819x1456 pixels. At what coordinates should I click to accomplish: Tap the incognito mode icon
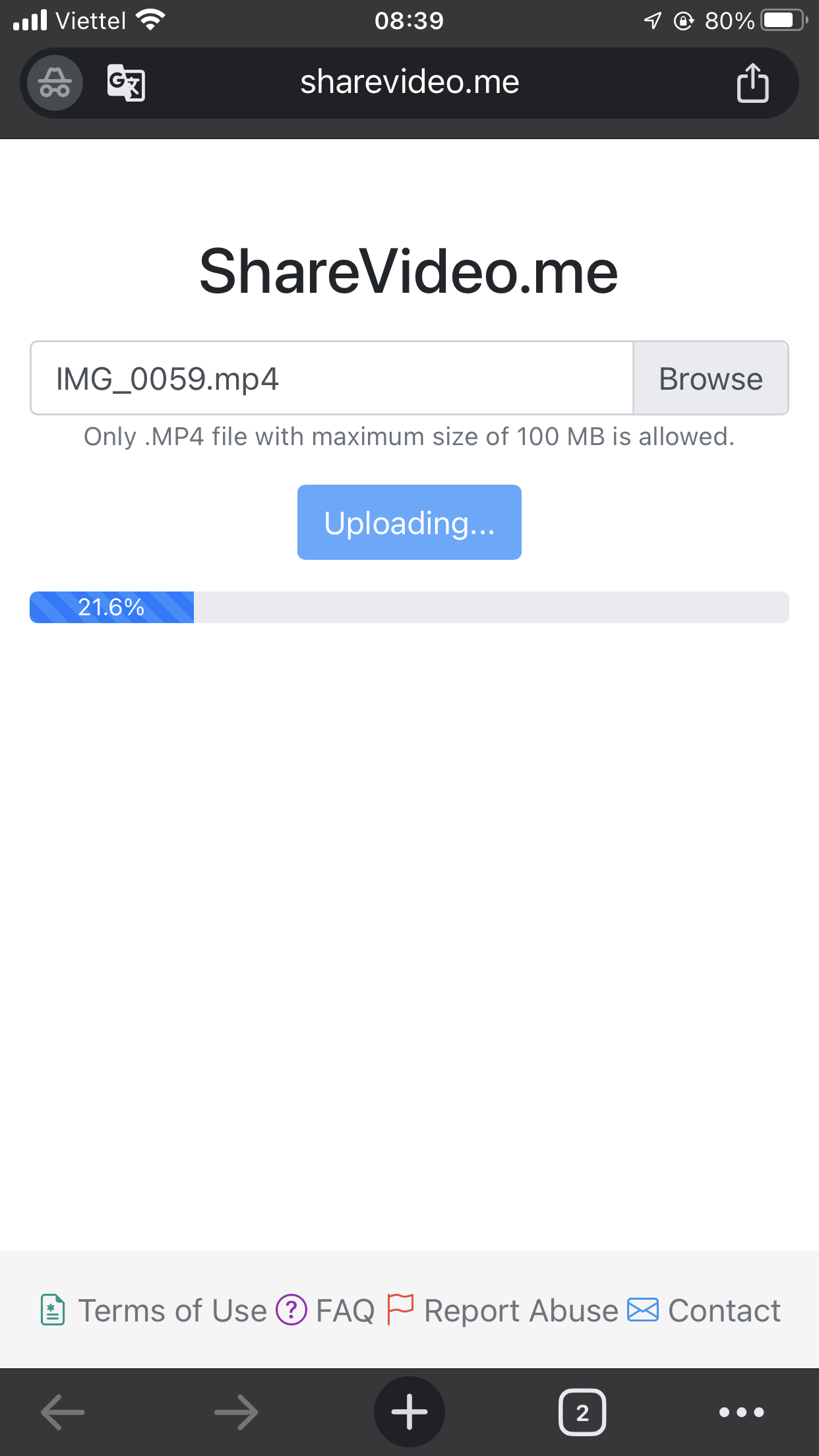[x=55, y=83]
